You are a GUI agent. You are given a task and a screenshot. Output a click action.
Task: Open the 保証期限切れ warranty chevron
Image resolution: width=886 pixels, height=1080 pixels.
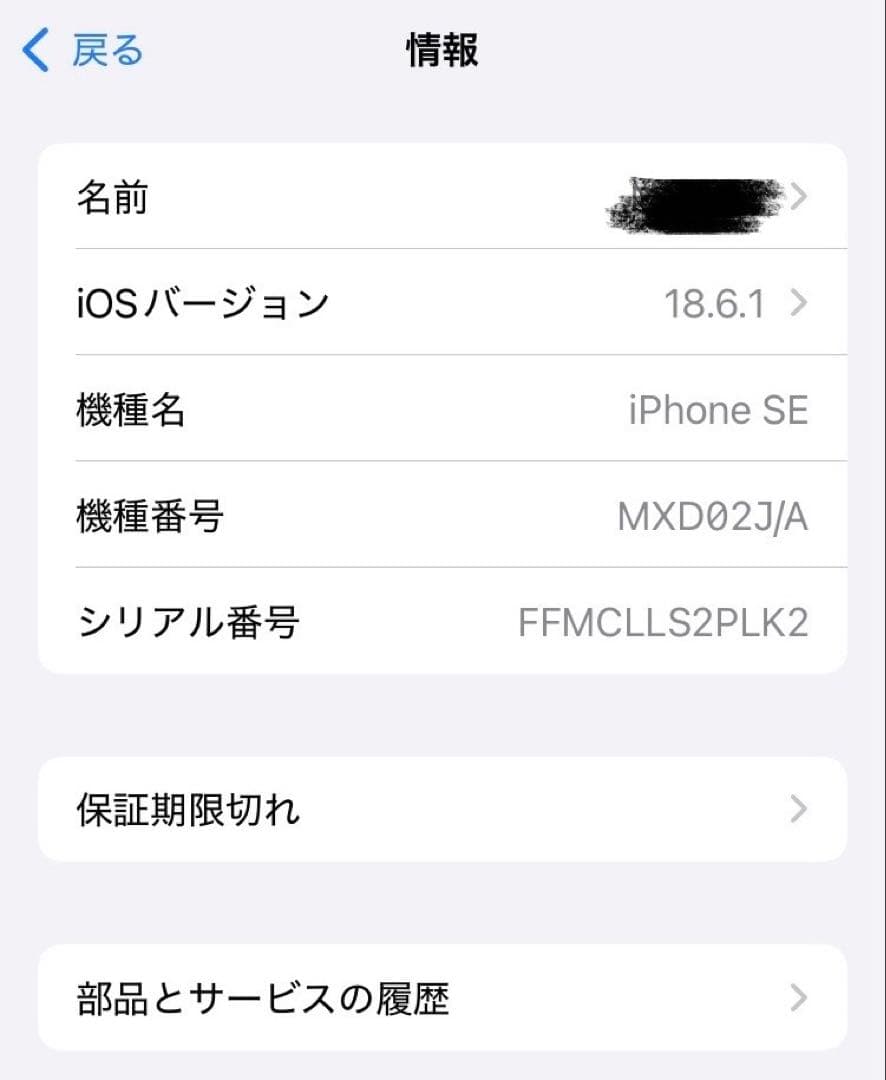point(798,809)
